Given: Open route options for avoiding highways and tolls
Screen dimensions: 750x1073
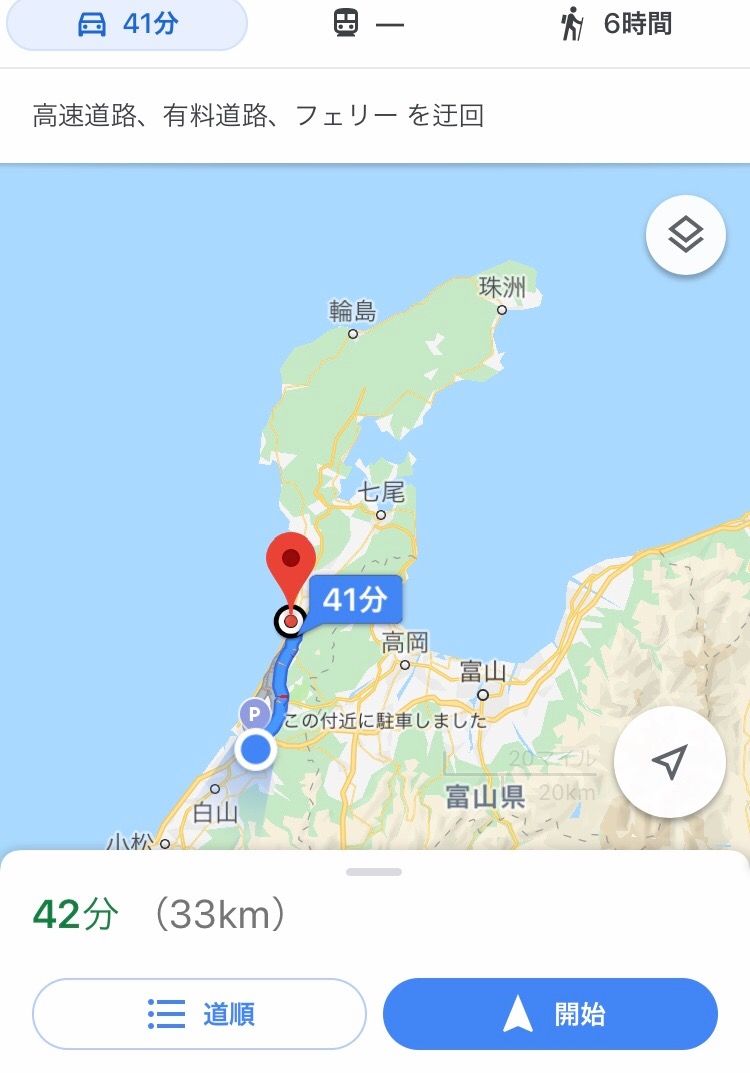Looking at the screenshot, I should pyautogui.click(x=258, y=115).
